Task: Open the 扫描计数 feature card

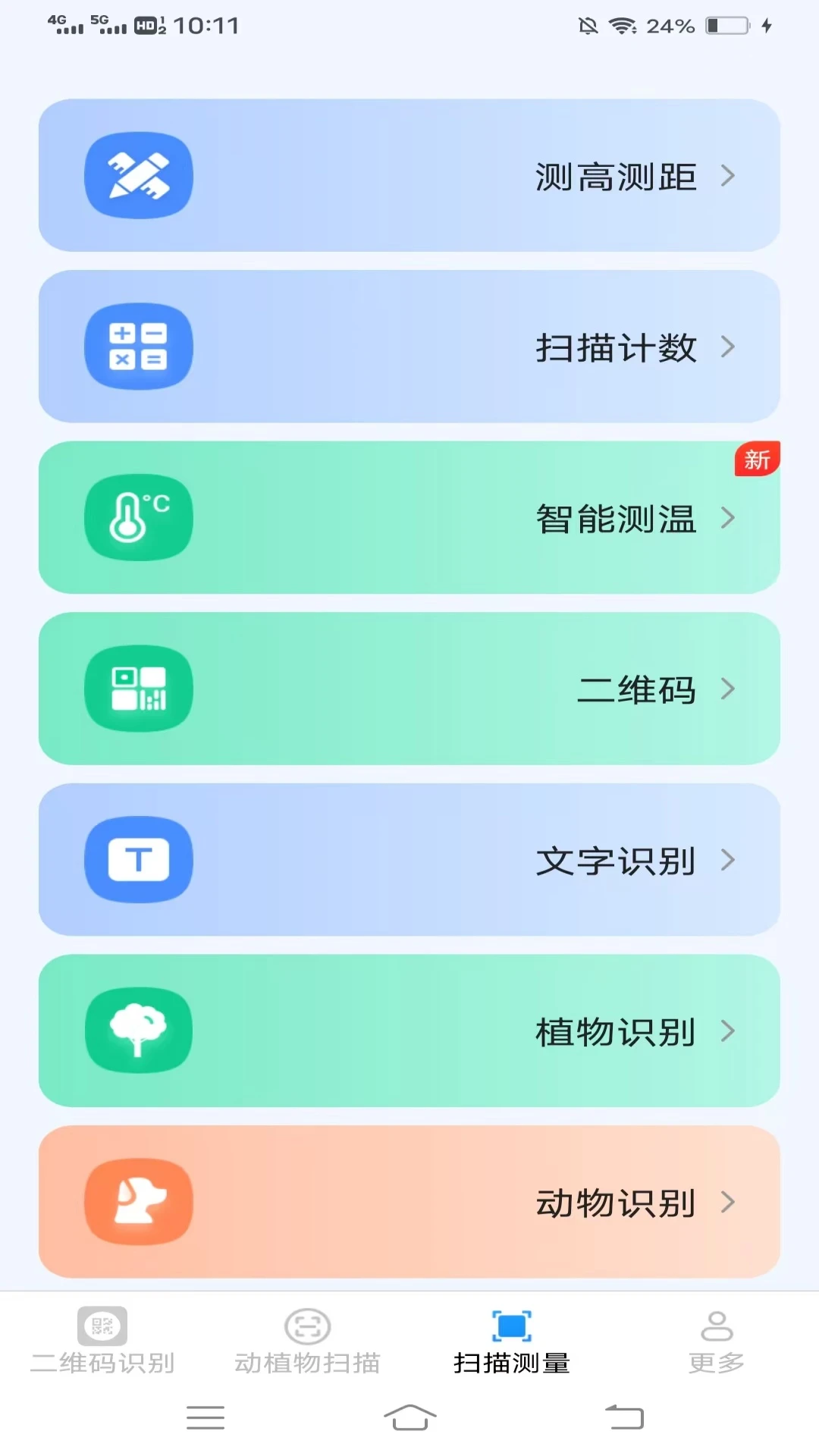Action: 409,346
